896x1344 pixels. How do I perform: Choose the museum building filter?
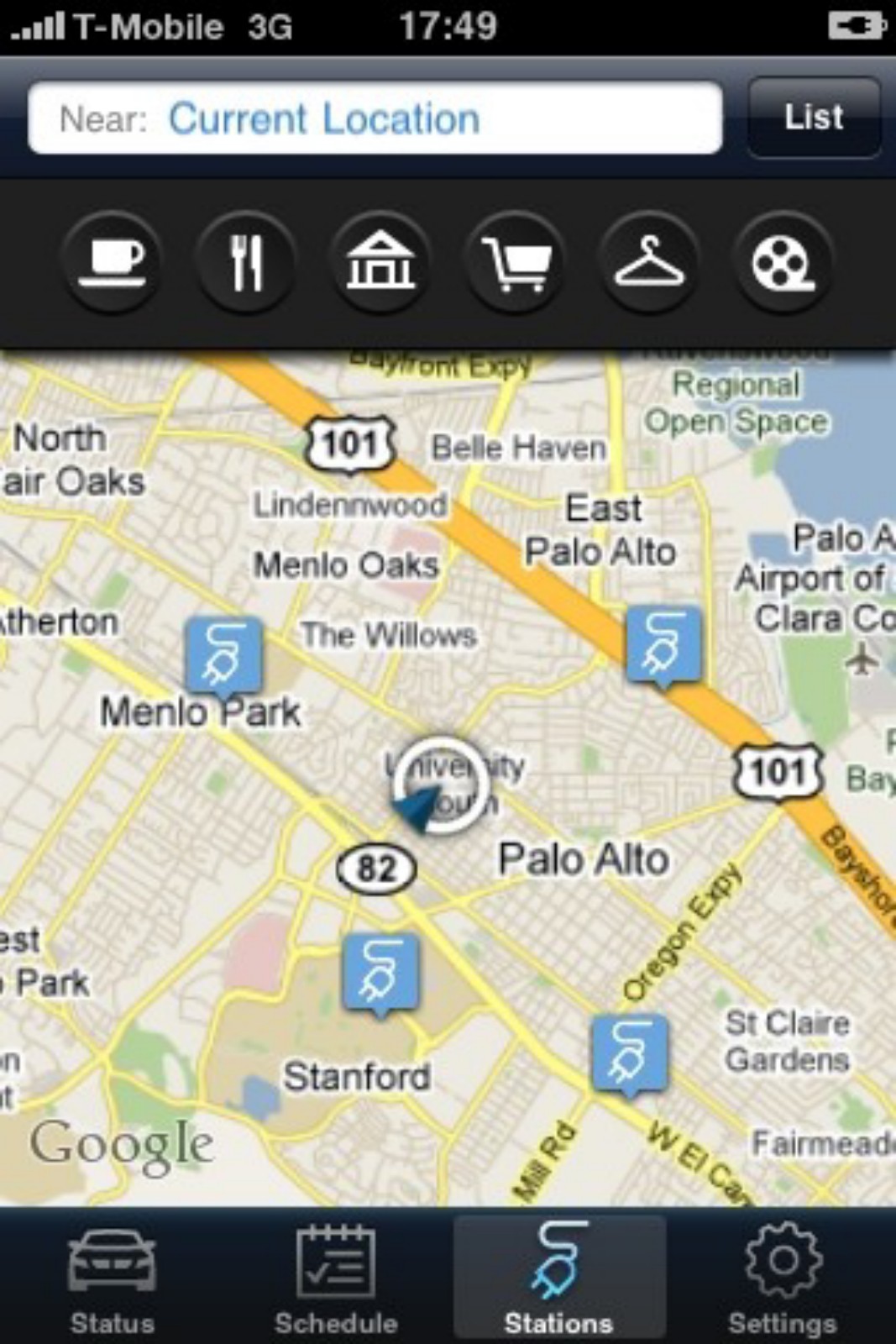coord(380,263)
